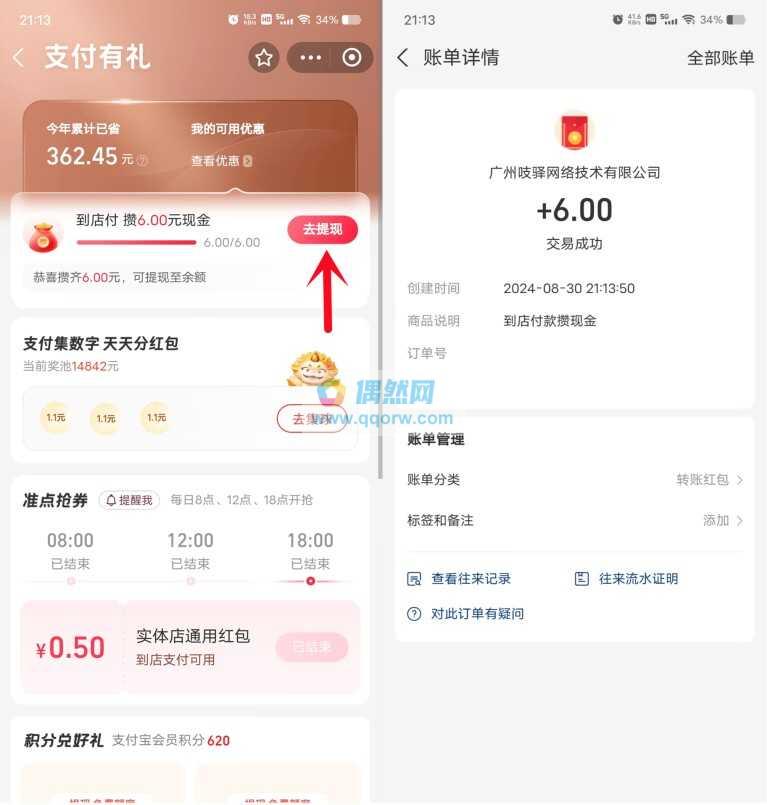Screen dimensions: 767x805
Task: Add a note via 标签和备注
Action: [x=575, y=521]
